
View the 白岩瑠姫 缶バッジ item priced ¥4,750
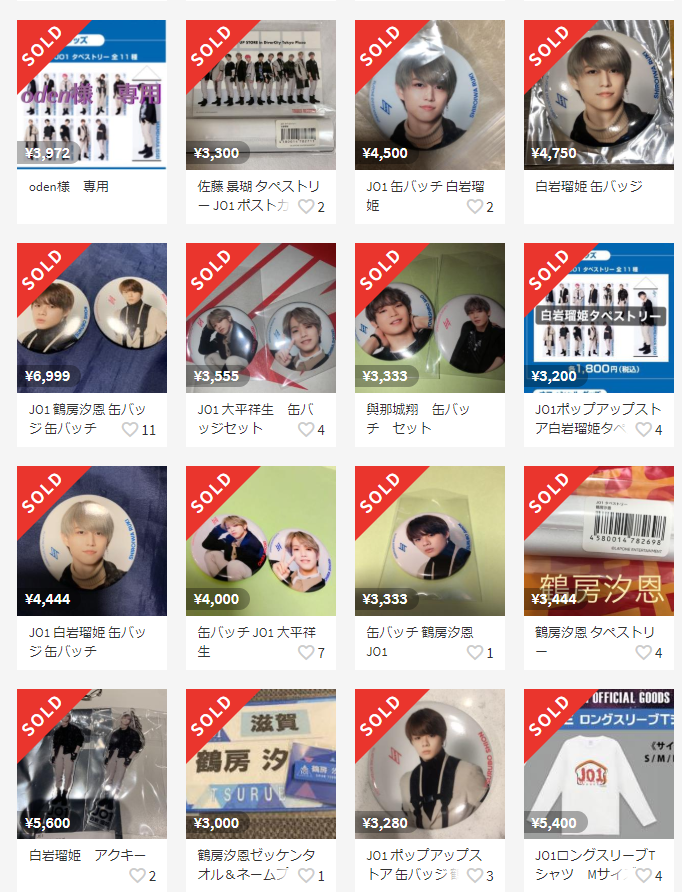pos(598,96)
